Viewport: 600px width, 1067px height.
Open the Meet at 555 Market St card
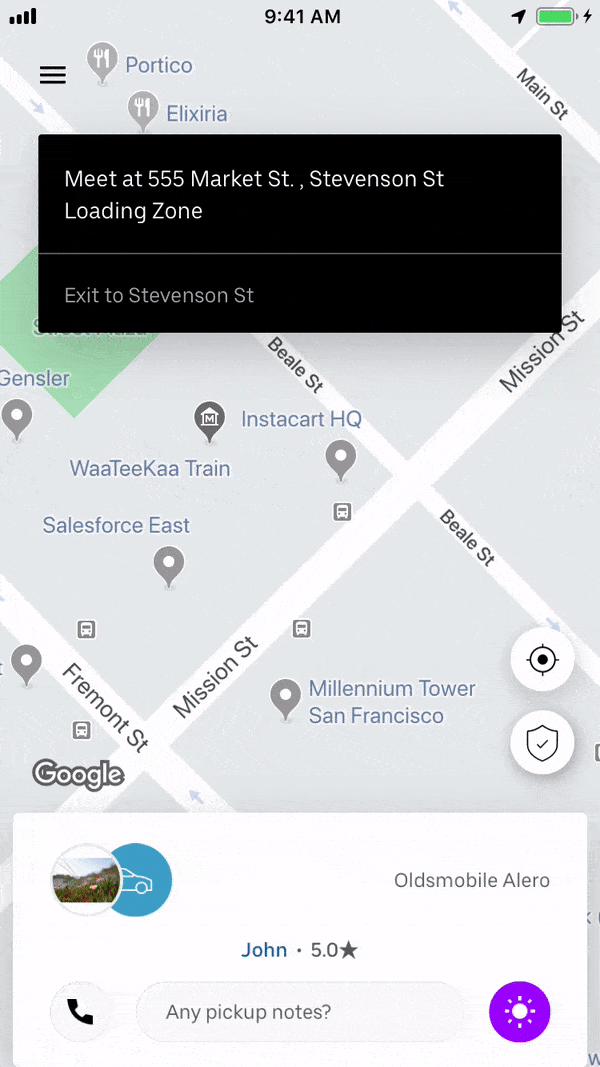click(300, 195)
